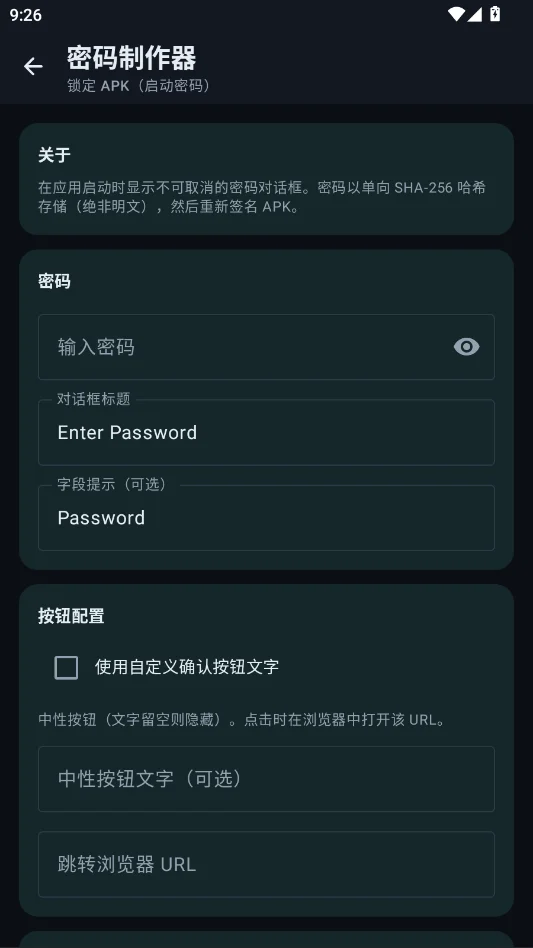The height and width of the screenshot is (948, 533).
Task: Check 使用自定义确认按钮文字 checkbox
Action: point(66,667)
